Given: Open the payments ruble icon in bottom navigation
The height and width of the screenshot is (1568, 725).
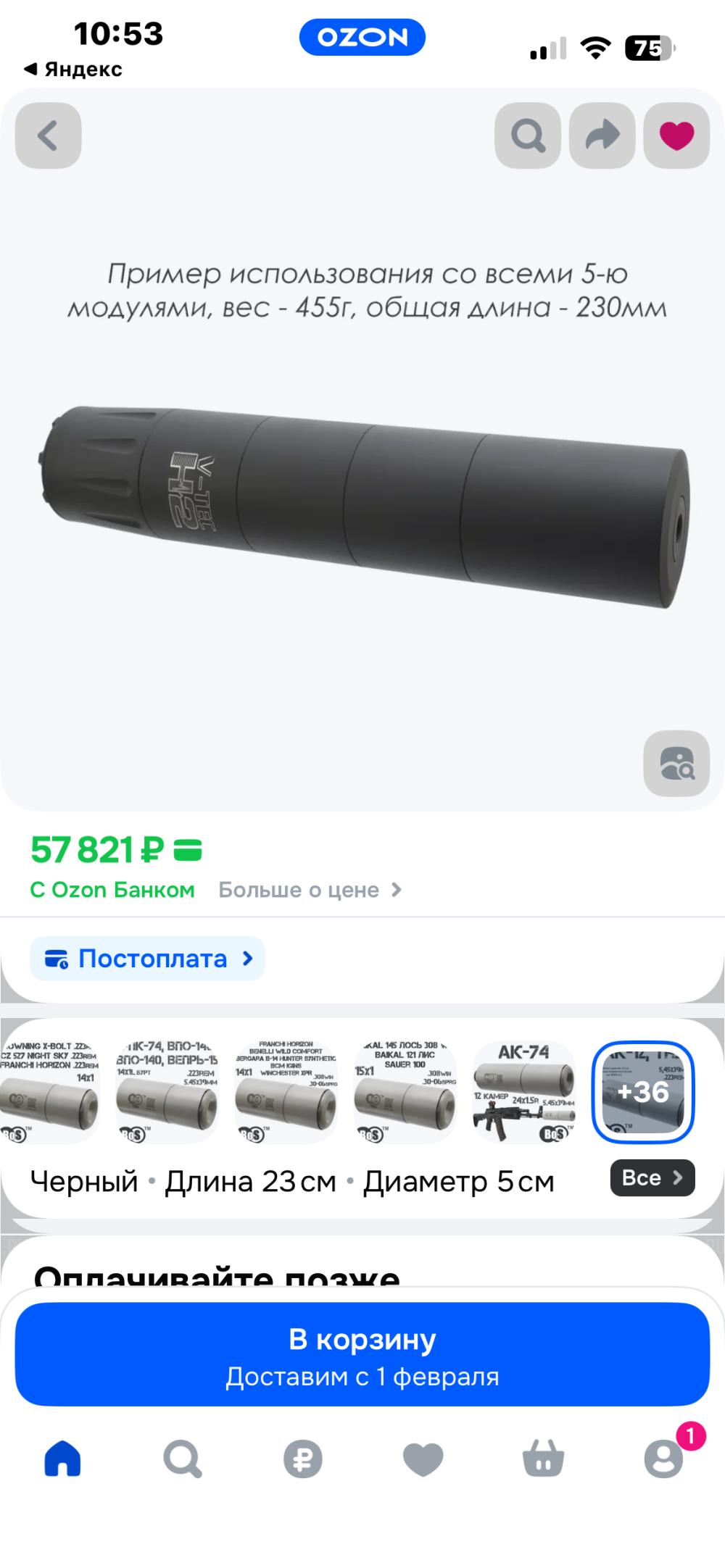Looking at the screenshot, I should tap(304, 1458).
